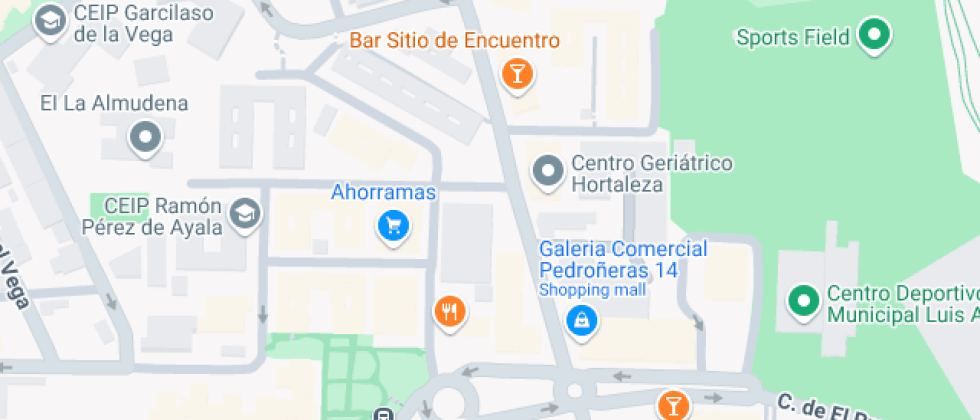Tap the Centro Deportivo Municipal marker
The height and width of the screenshot is (420, 980).
coord(802,299)
